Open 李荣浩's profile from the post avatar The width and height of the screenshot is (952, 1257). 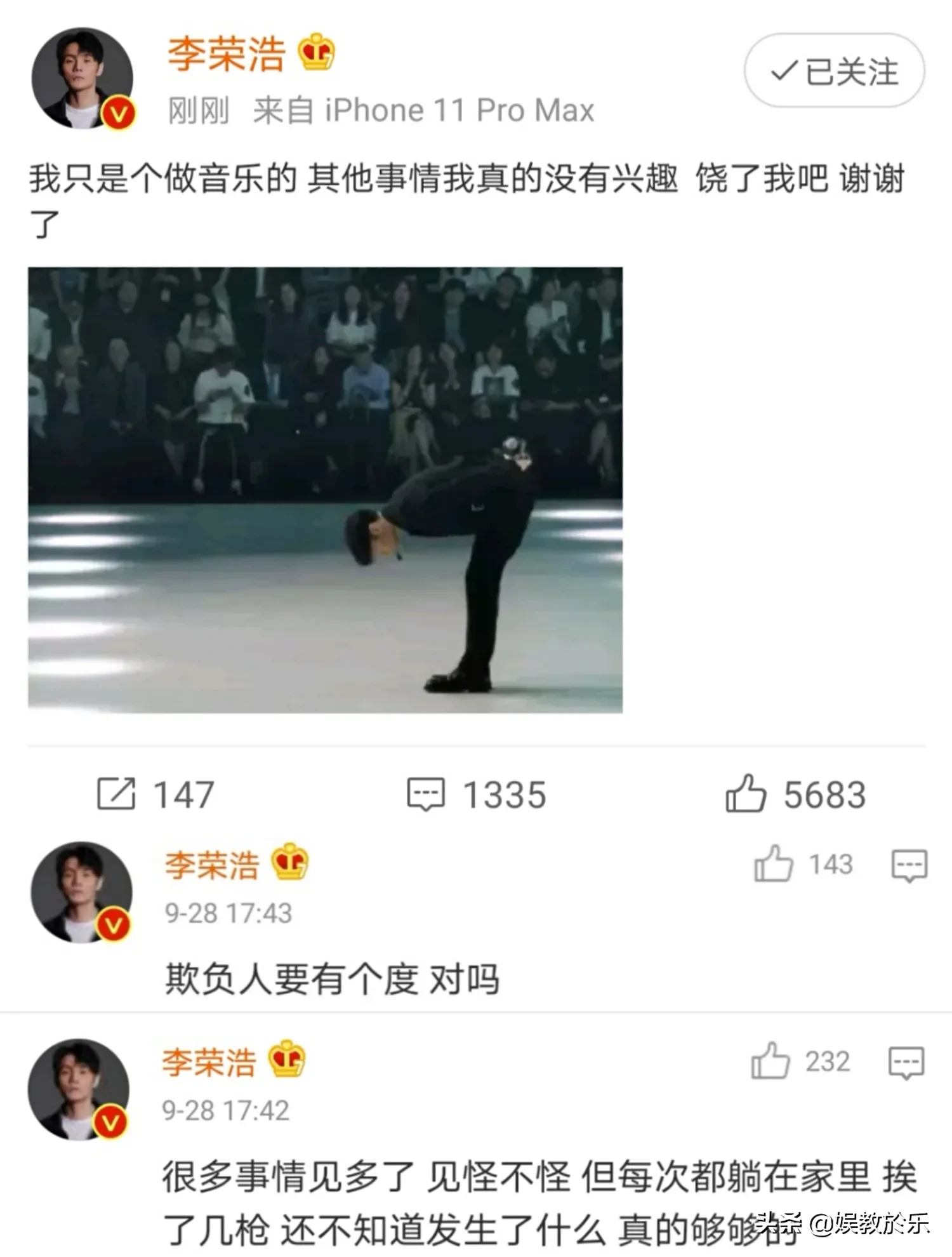pos(83,77)
